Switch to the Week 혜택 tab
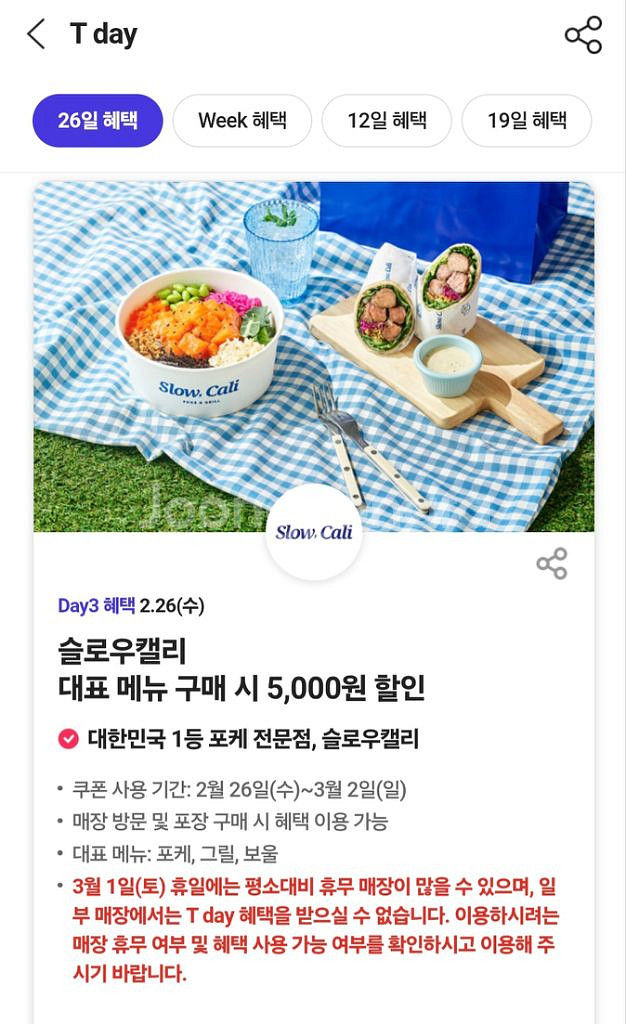The width and height of the screenshot is (626, 1024). 242,121
